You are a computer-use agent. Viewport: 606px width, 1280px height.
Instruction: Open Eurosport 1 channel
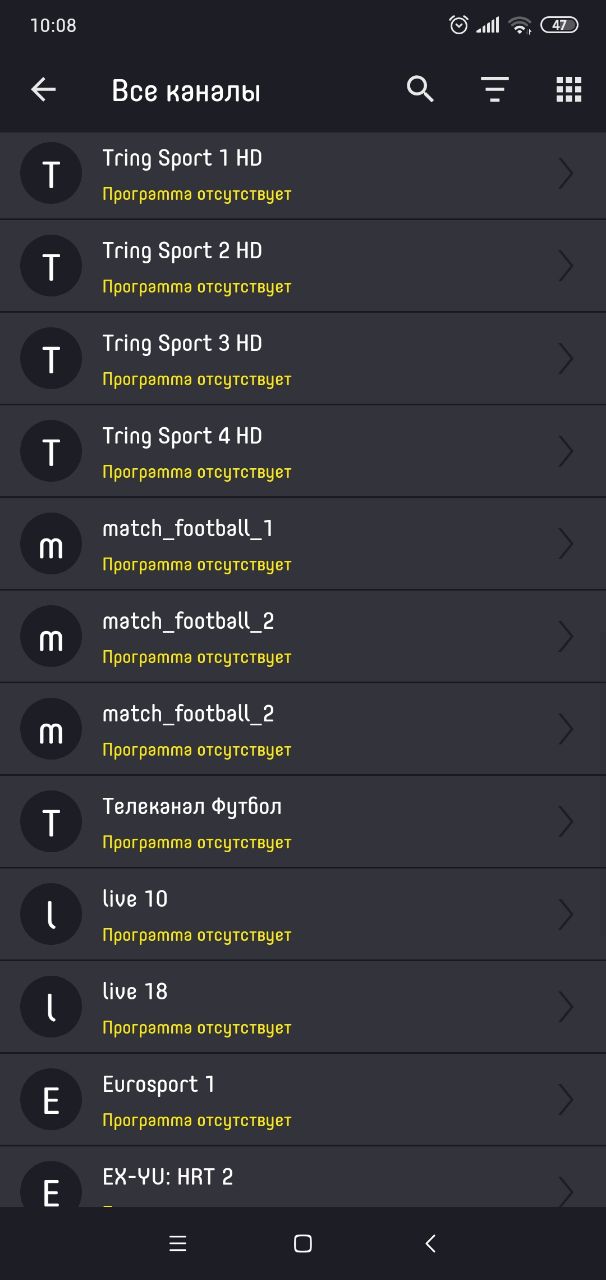click(x=303, y=1100)
